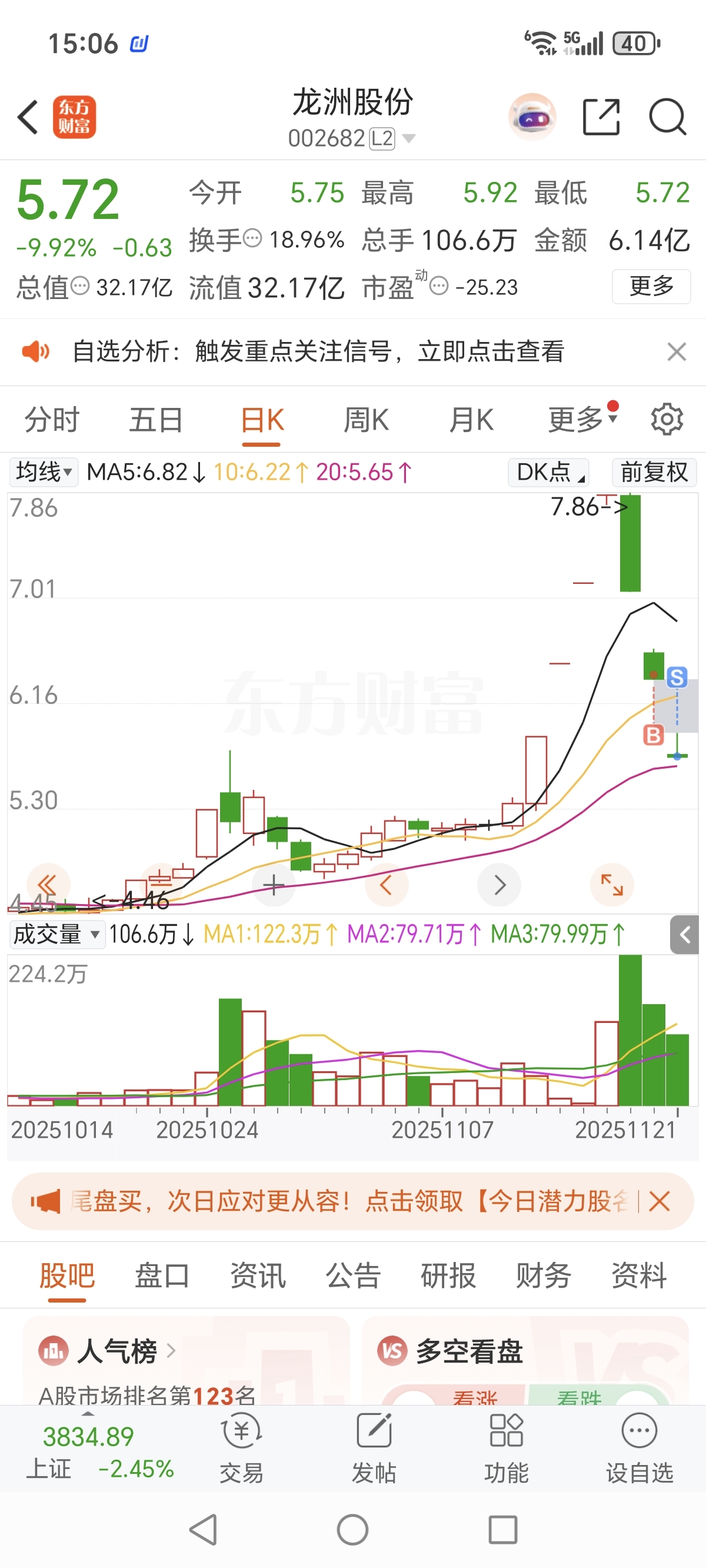The height and width of the screenshot is (1568, 706).
Task: Open the DK点 indicator selector
Action: pyautogui.click(x=548, y=471)
